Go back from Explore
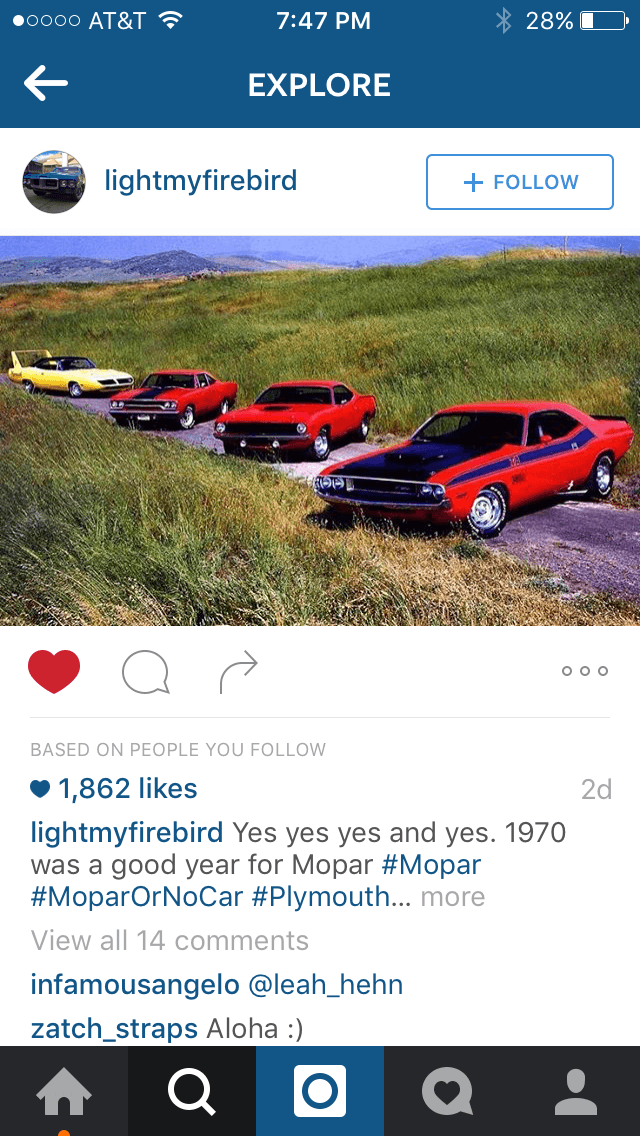The image size is (640, 1136). coord(45,85)
